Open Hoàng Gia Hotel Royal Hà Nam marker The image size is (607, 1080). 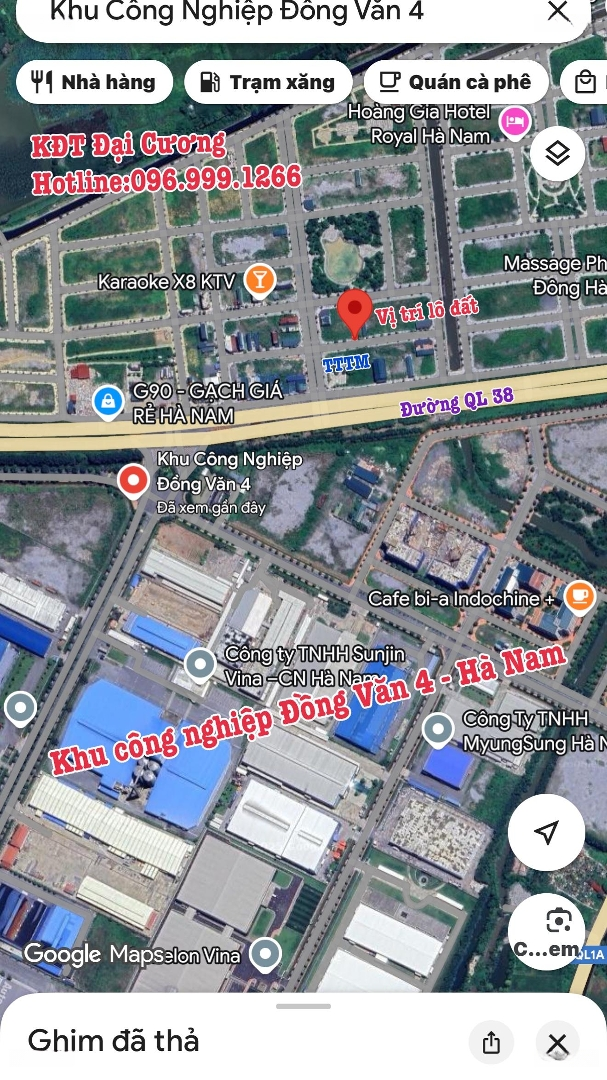pos(515,121)
